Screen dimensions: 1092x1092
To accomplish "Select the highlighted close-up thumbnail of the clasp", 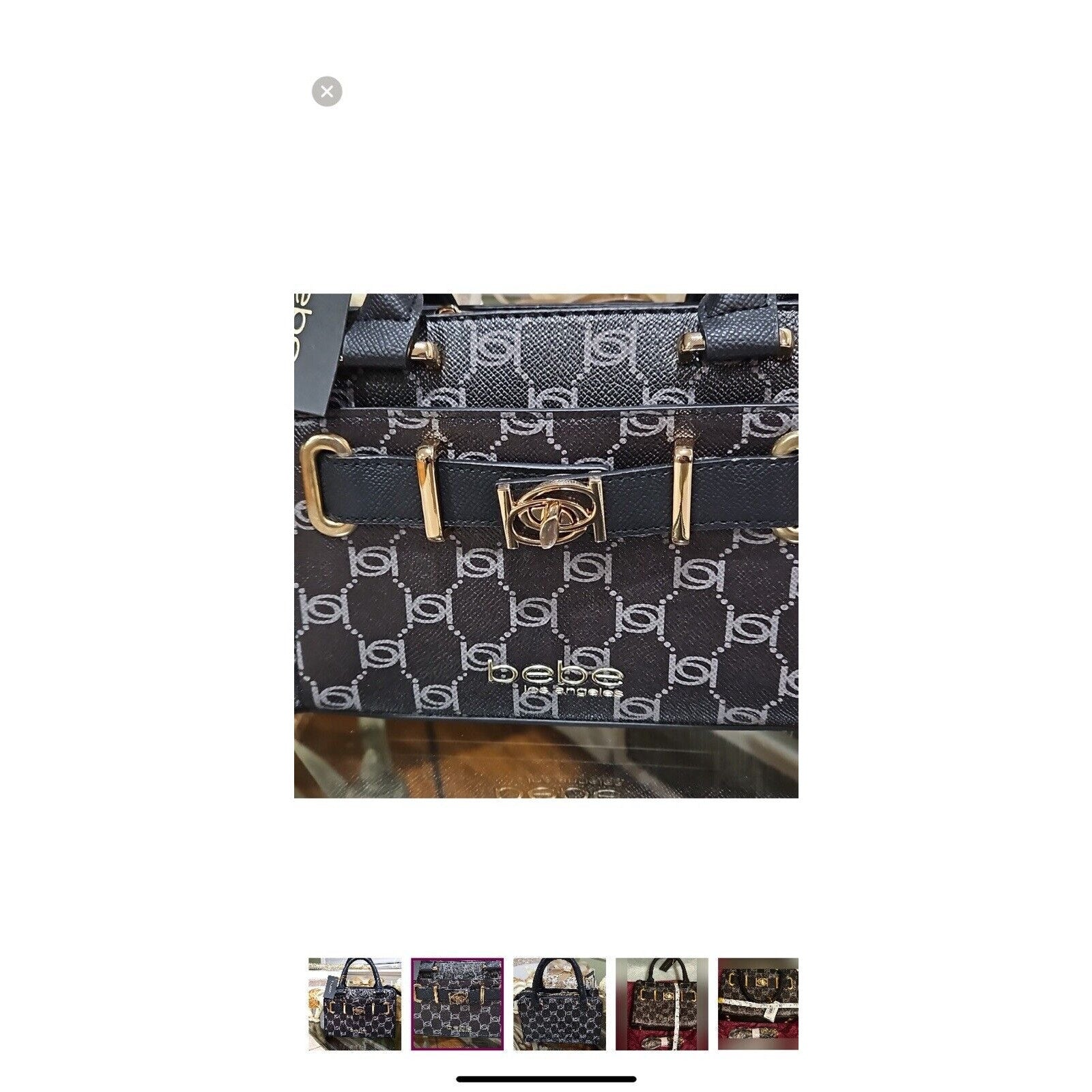I will click(x=457, y=1003).
